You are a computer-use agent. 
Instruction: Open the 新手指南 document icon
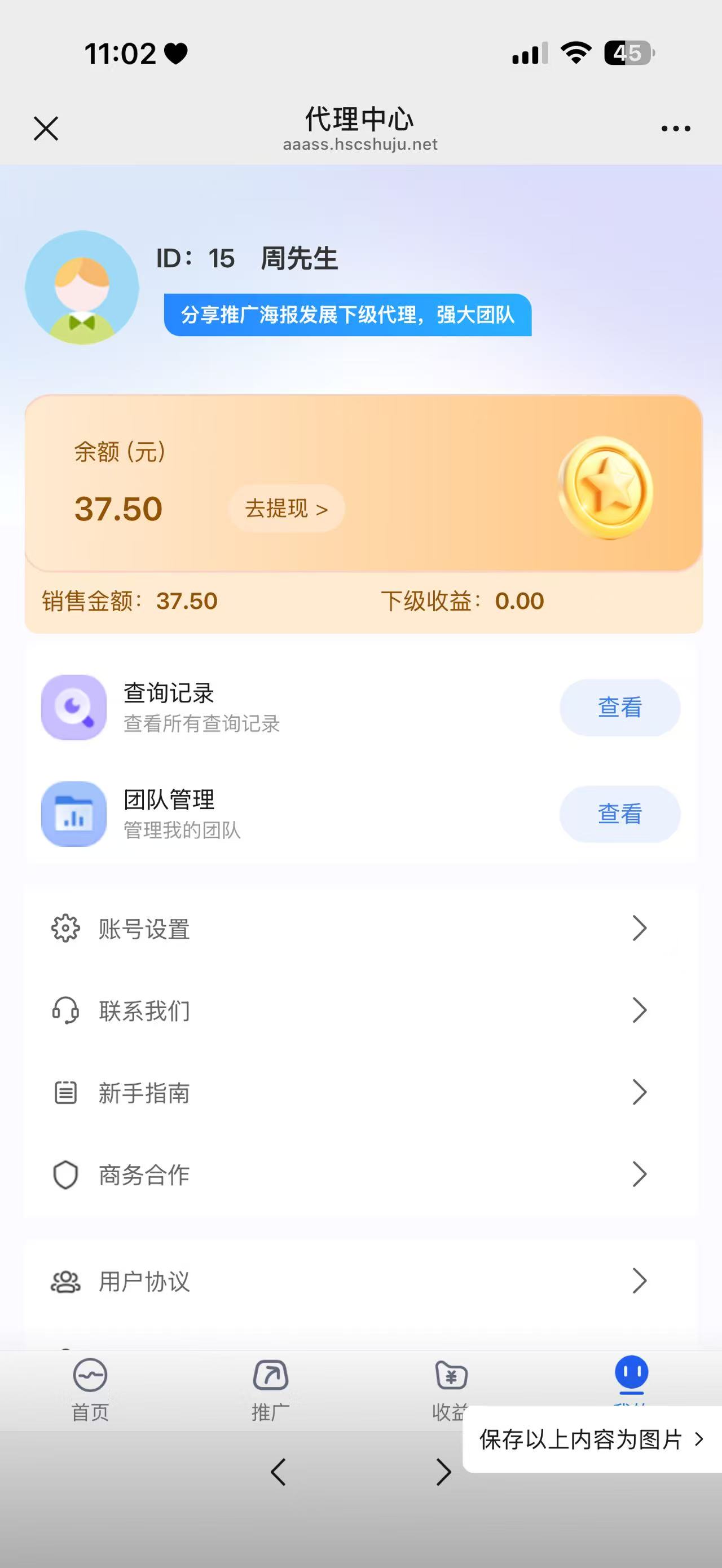(64, 1092)
